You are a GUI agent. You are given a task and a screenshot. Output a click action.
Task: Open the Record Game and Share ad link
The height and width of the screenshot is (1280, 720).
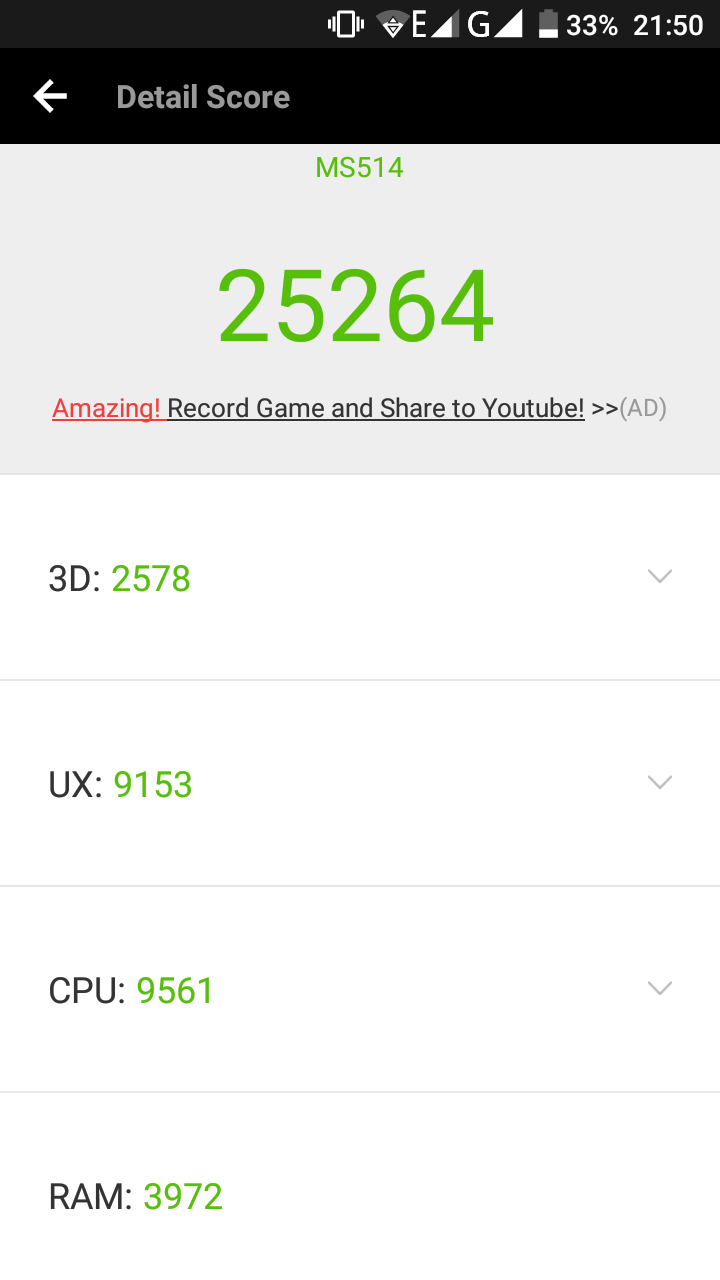point(360,408)
